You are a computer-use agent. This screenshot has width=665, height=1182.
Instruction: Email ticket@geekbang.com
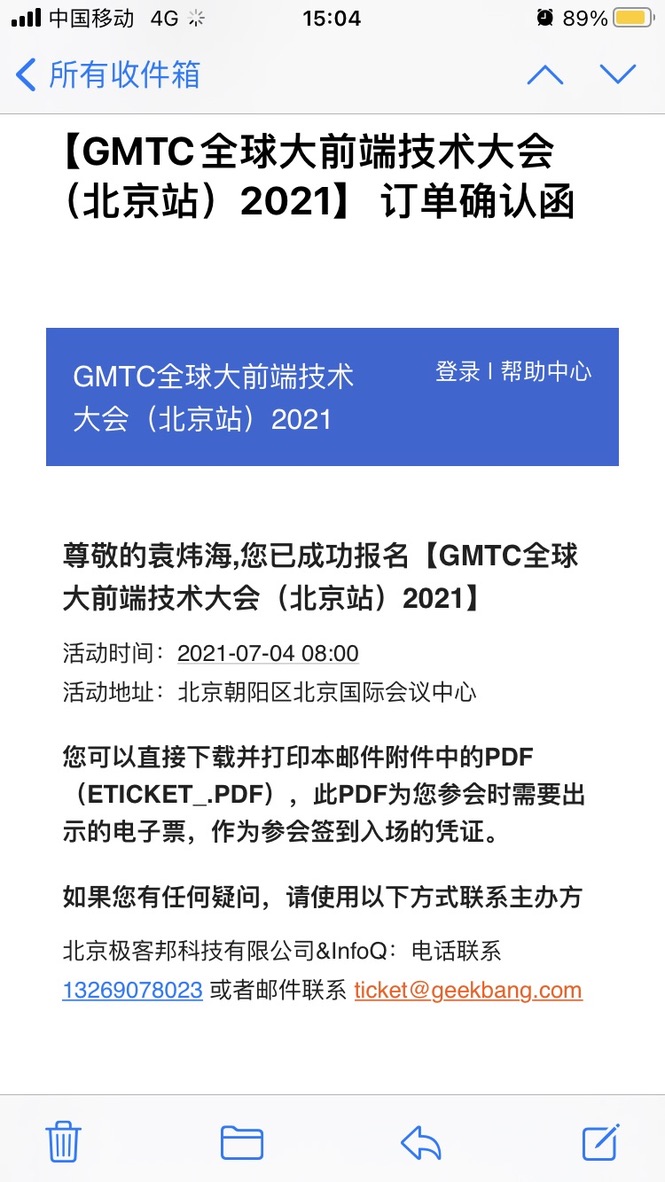coord(468,990)
